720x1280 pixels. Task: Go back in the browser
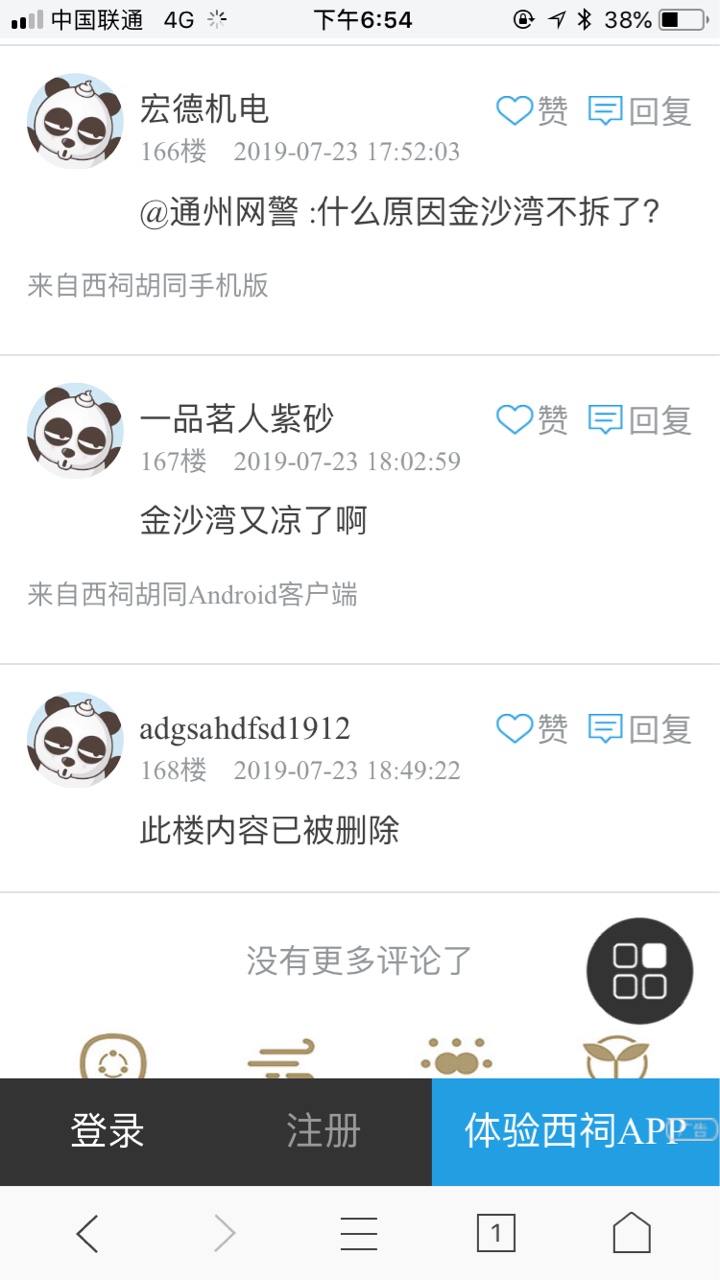[88, 1233]
